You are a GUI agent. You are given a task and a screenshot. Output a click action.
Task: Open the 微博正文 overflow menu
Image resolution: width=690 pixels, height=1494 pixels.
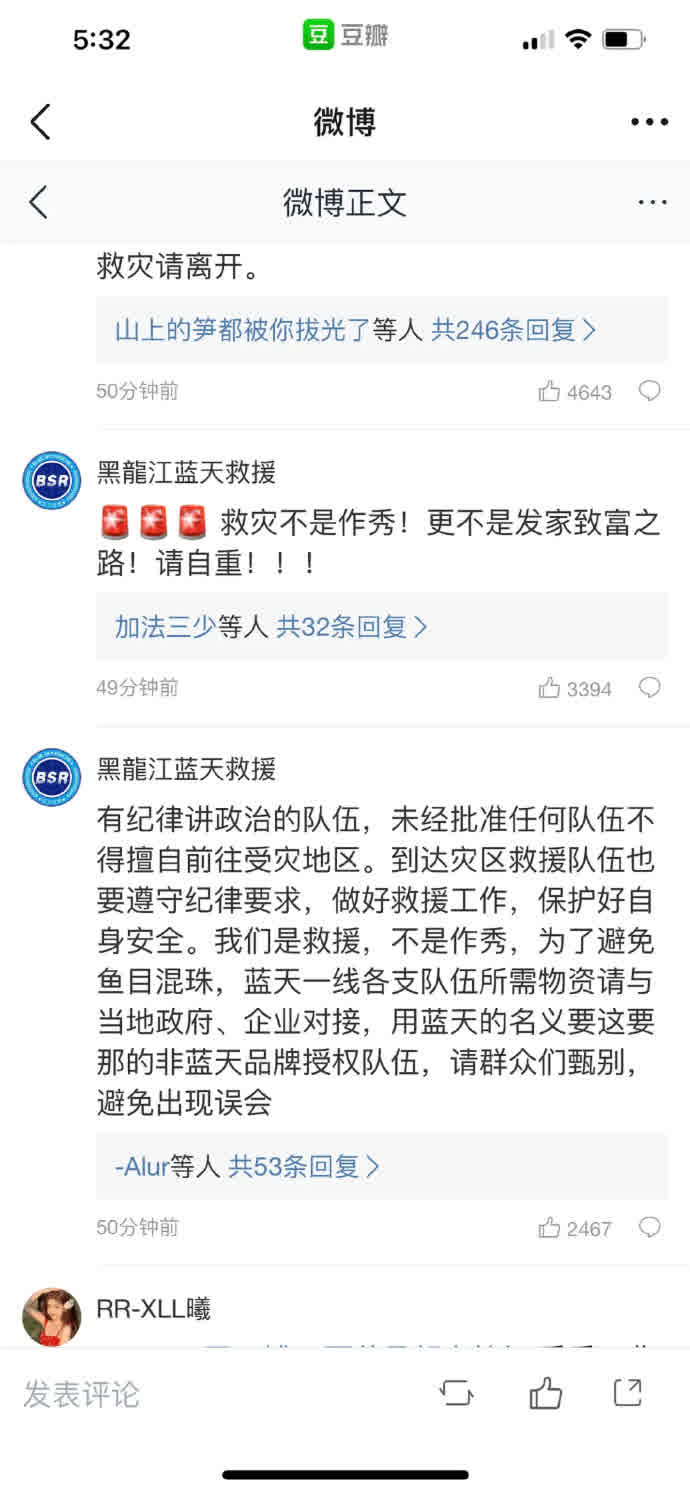point(652,202)
